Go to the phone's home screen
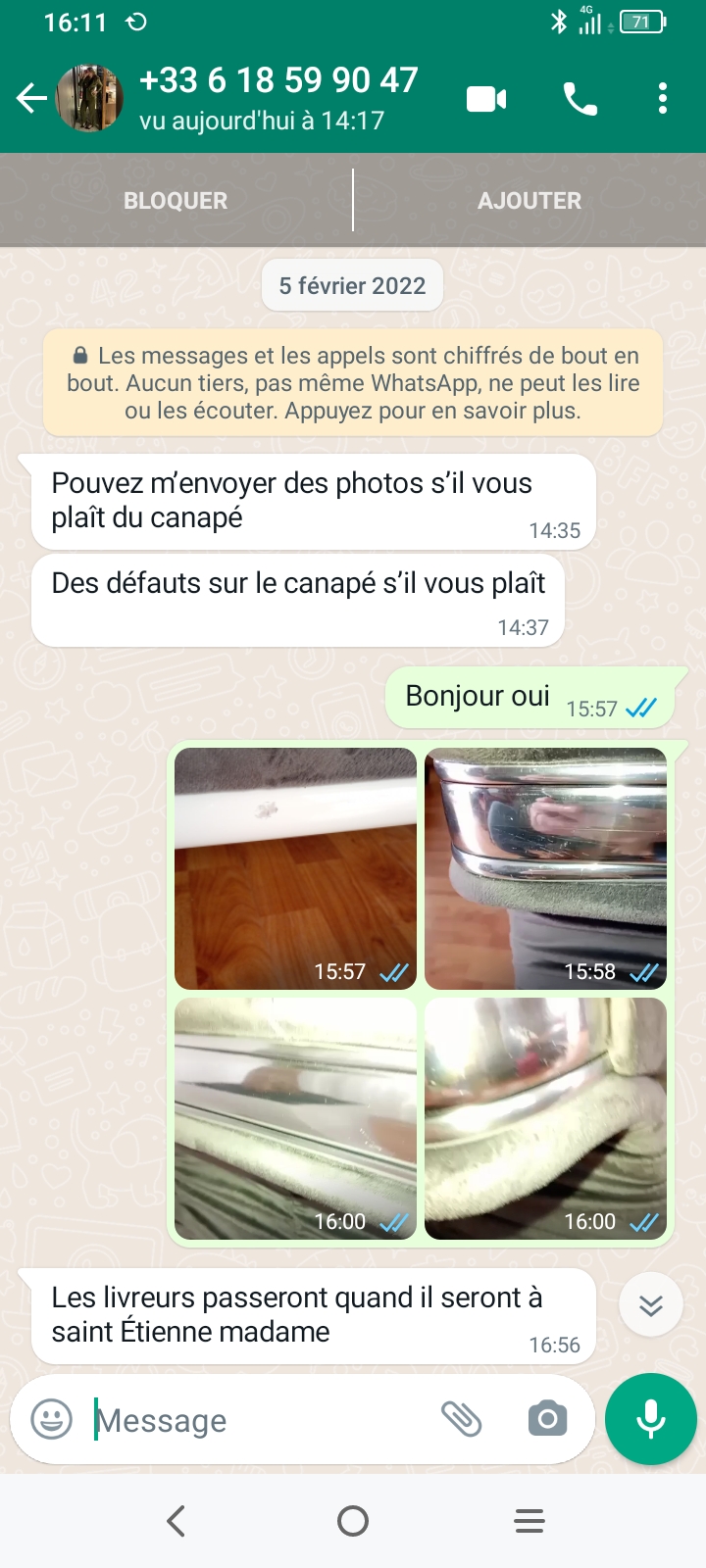Image resolution: width=706 pixels, height=1568 pixels. pyautogui.click(x=353, y=1521)
